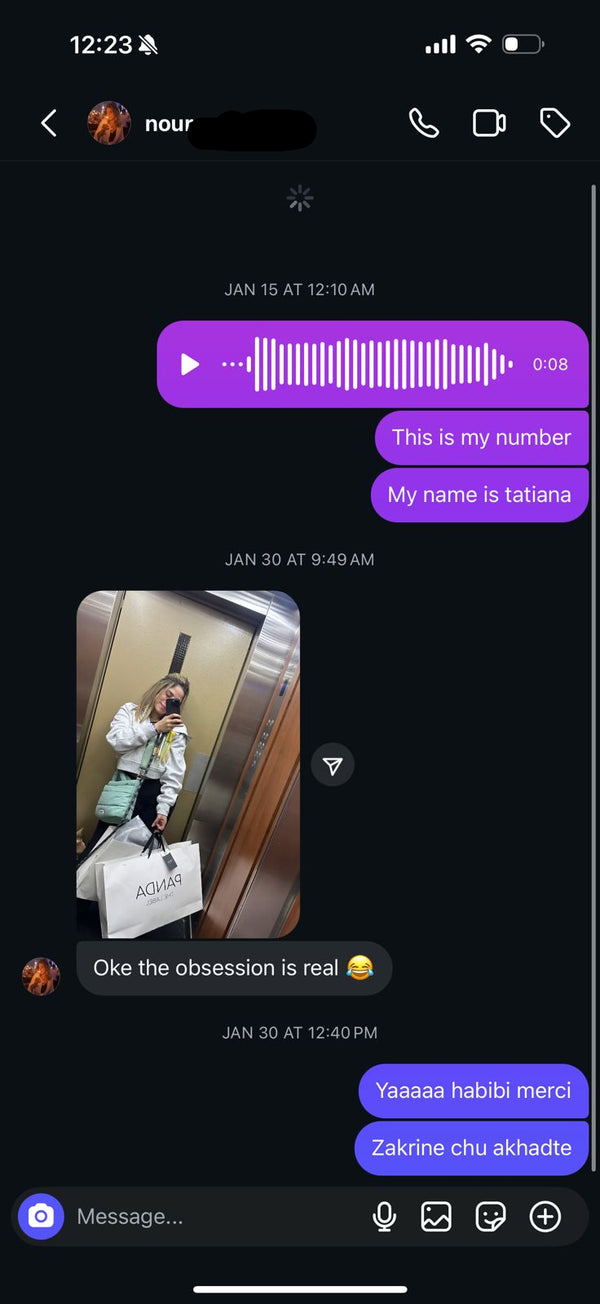Record a voice message with the microphone

pos(384,1216)
